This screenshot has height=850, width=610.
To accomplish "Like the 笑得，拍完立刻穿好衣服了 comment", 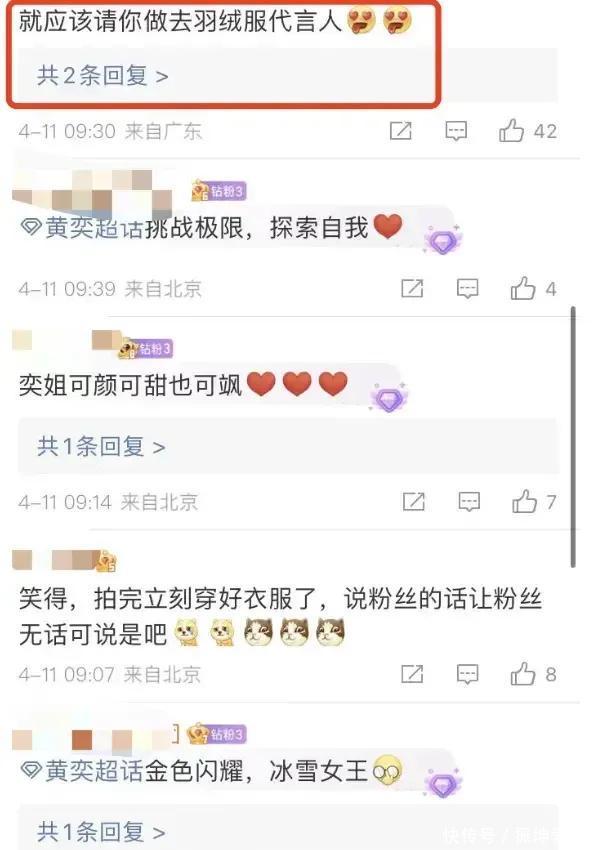I will click(523, 674).
